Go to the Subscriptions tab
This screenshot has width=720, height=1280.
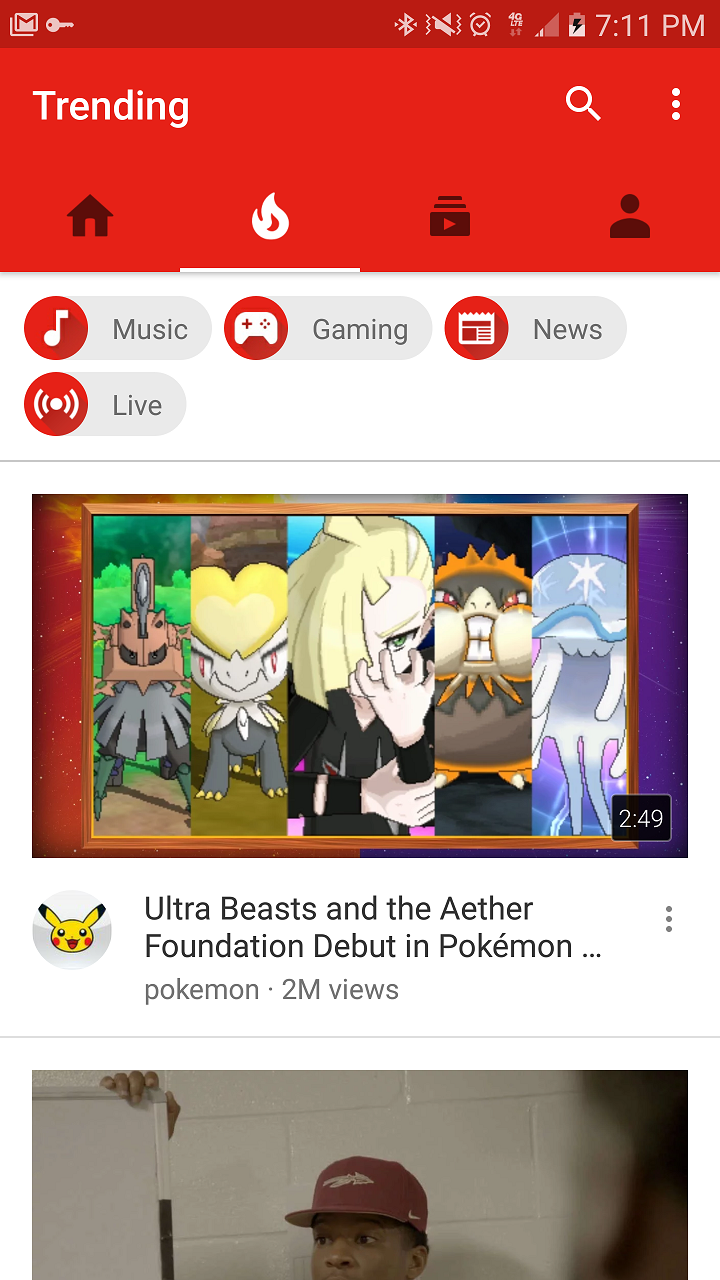(450, 216)
